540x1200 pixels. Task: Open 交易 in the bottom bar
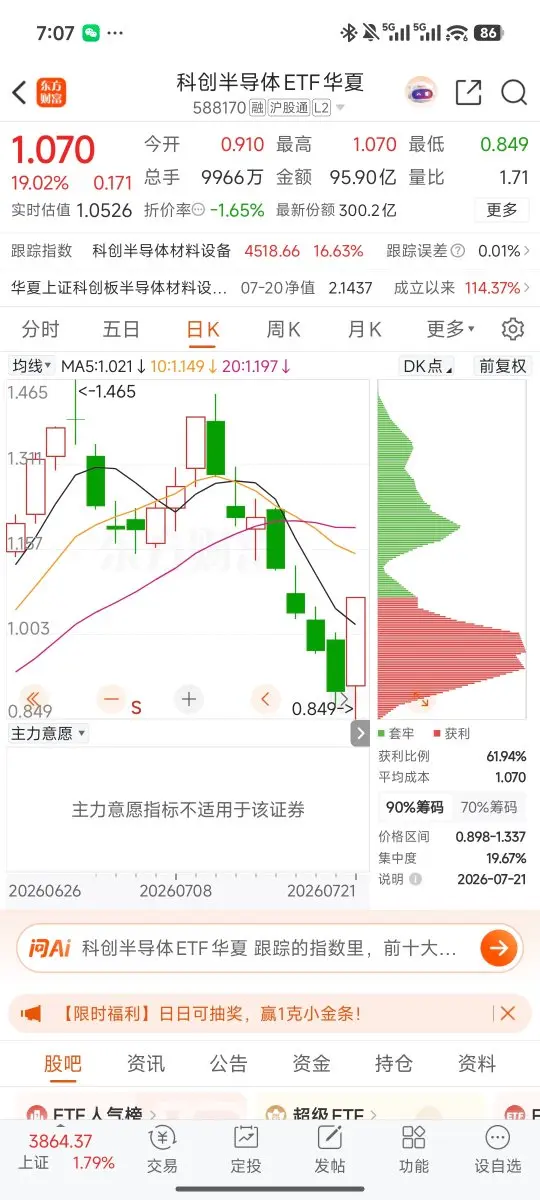coord(162,1150)
